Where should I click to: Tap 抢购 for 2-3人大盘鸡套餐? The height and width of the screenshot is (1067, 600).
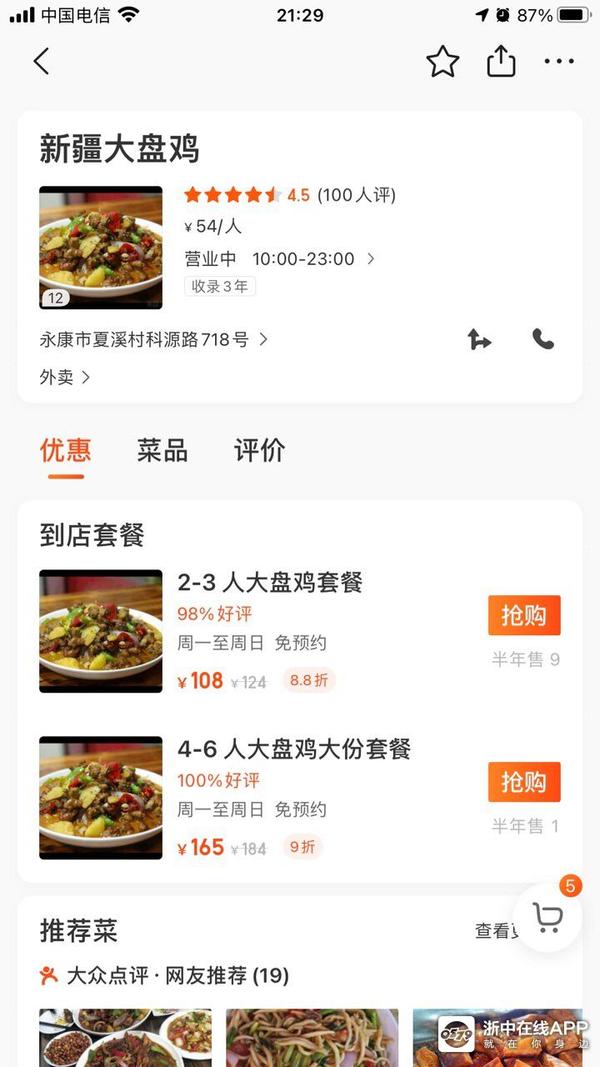524,616
